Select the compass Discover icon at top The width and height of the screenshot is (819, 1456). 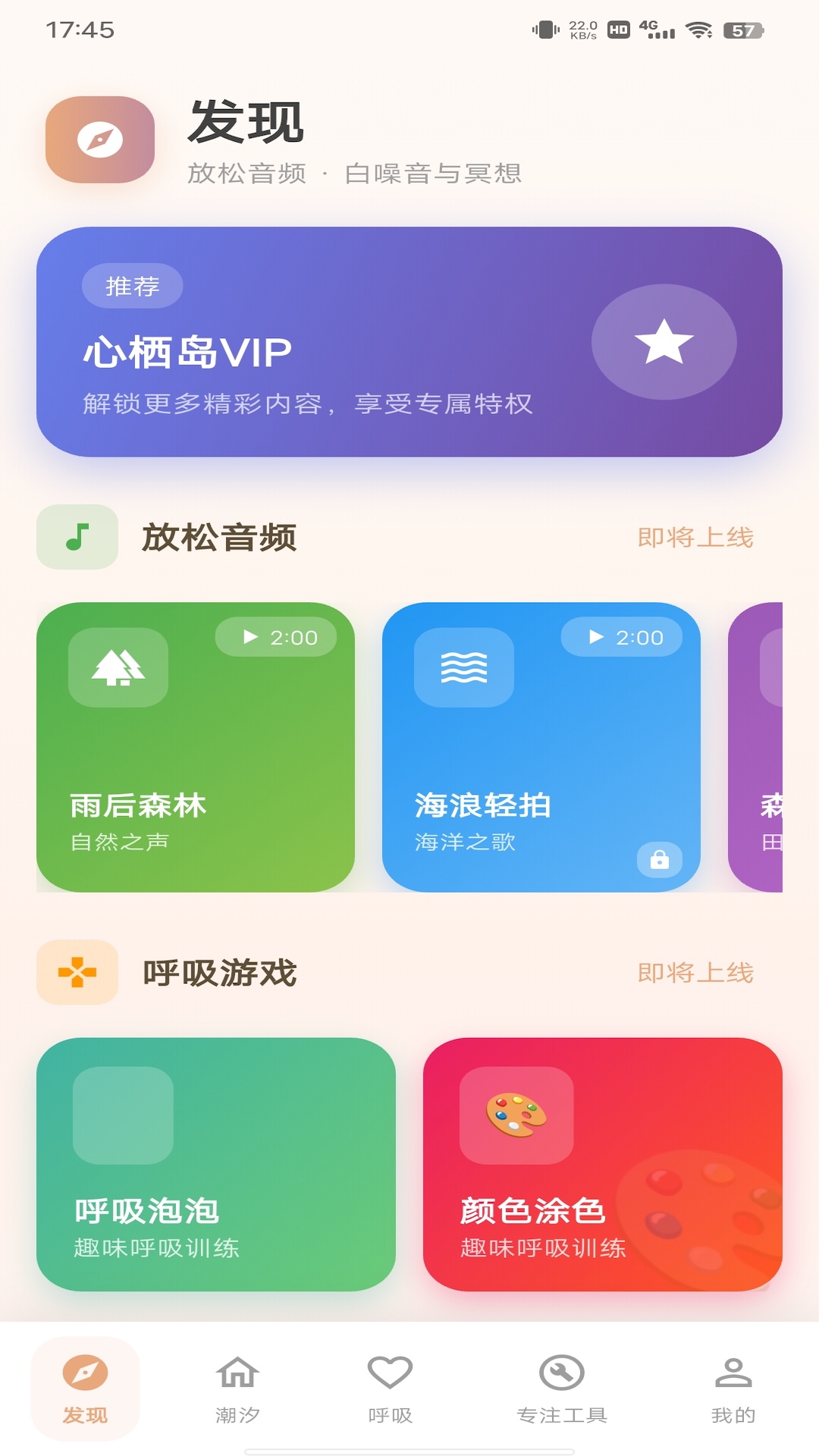tap(99, 140)
